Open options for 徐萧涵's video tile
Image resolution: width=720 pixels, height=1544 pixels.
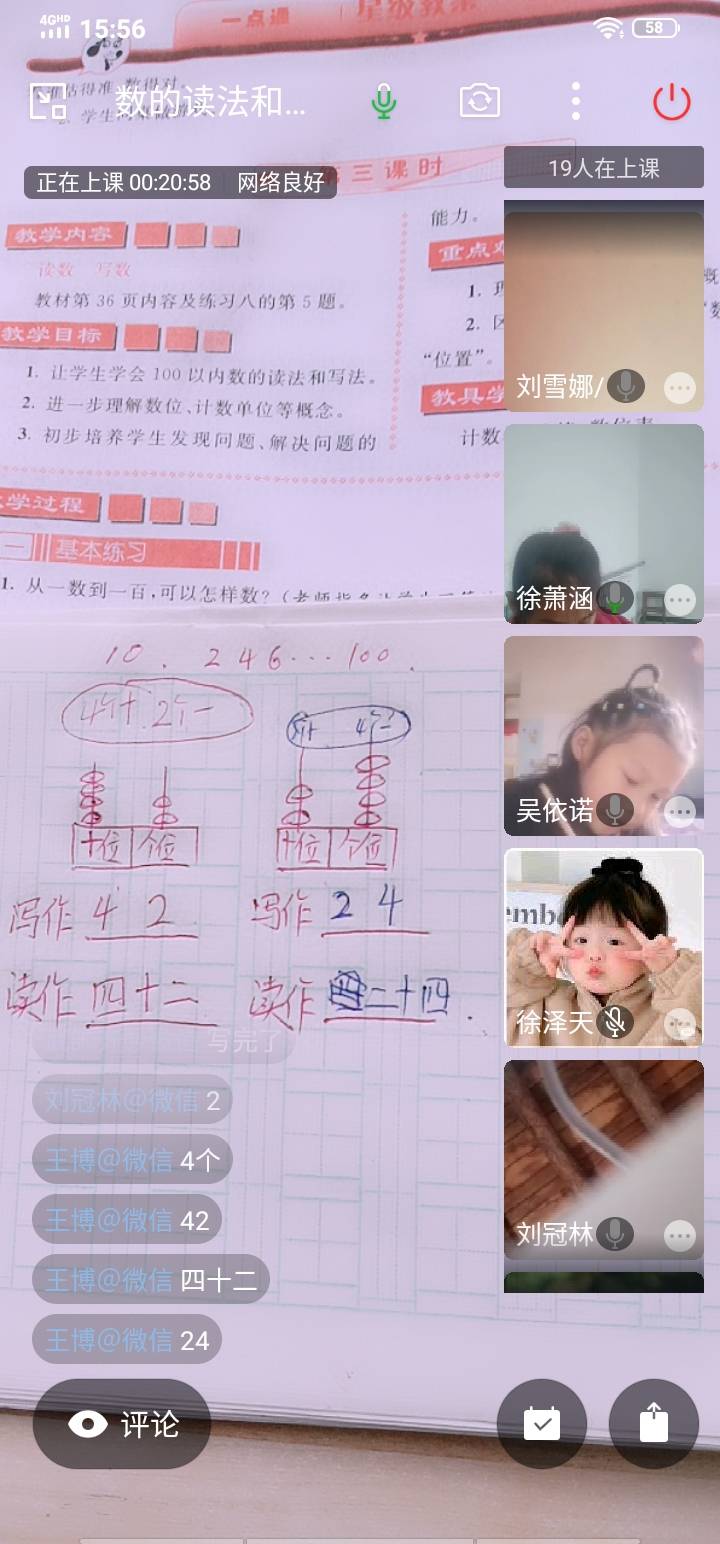click(679, 600)
